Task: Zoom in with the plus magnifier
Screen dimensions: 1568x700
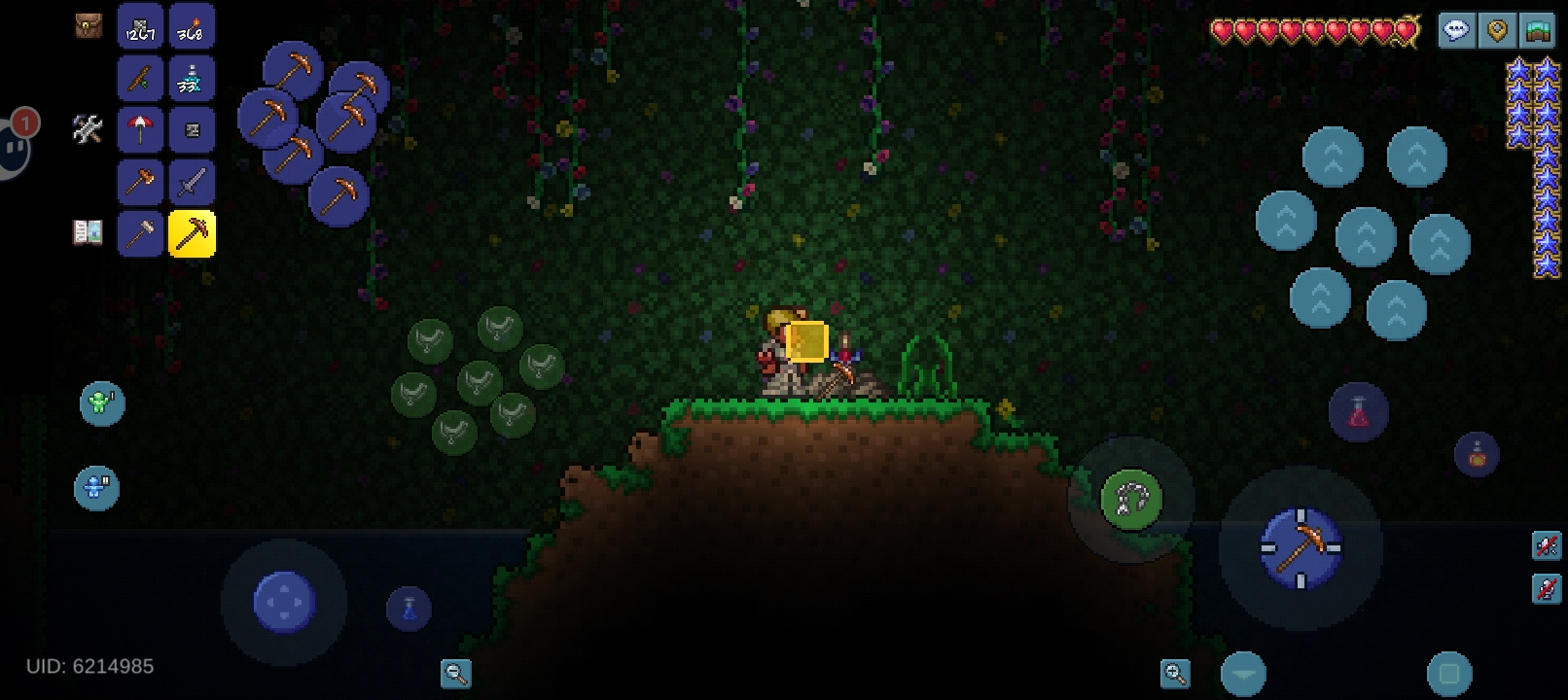Action: pos(1175,673)
